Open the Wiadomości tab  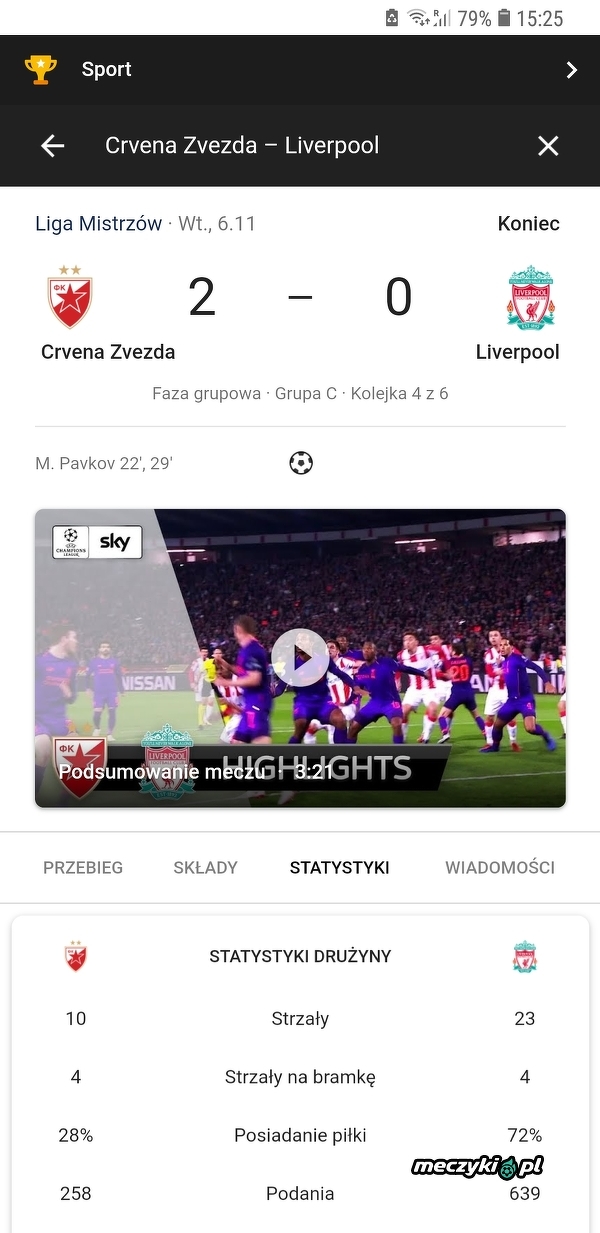(x=500, y=867)
